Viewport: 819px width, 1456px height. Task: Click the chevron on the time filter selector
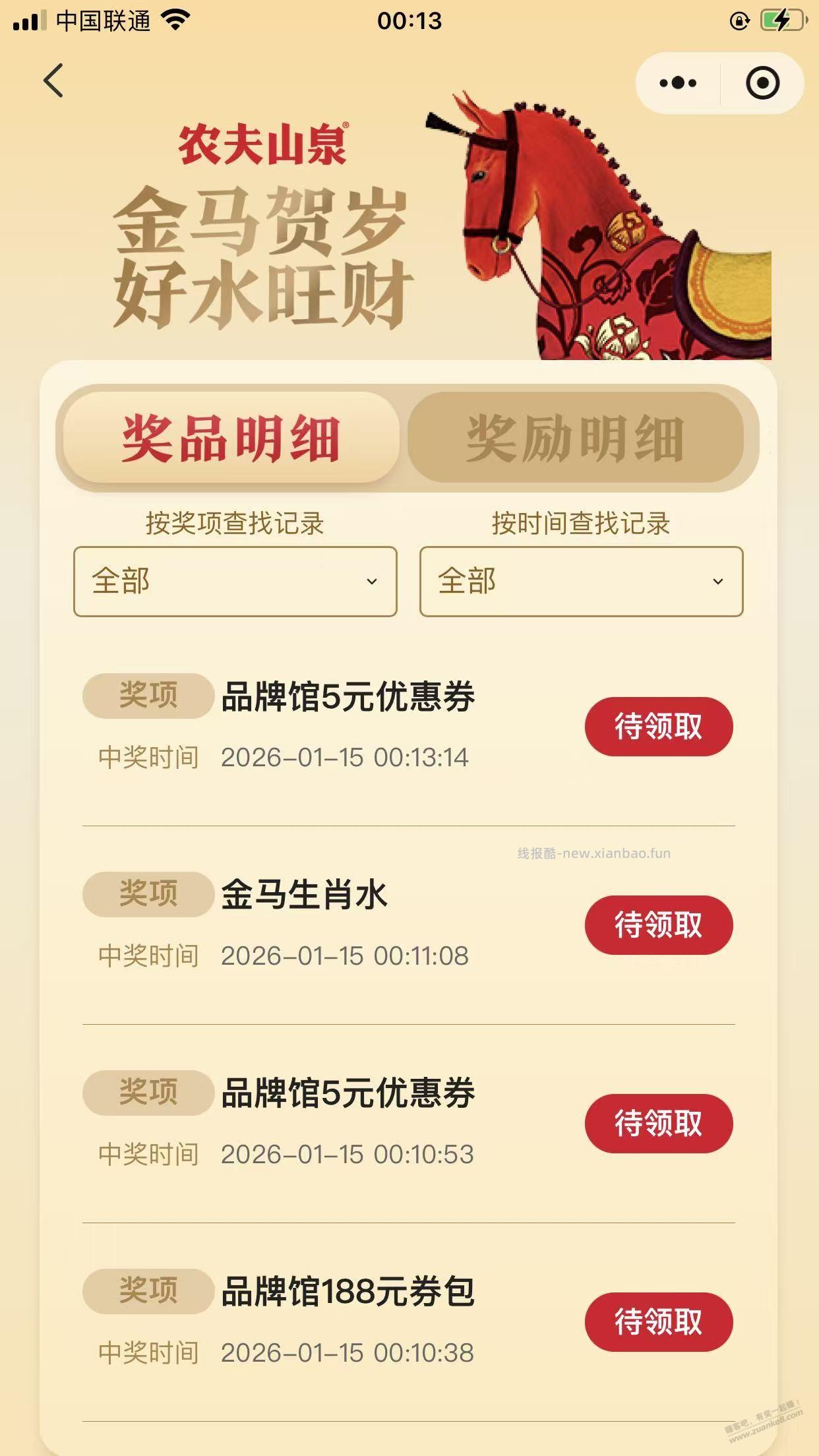coord(719,582)
